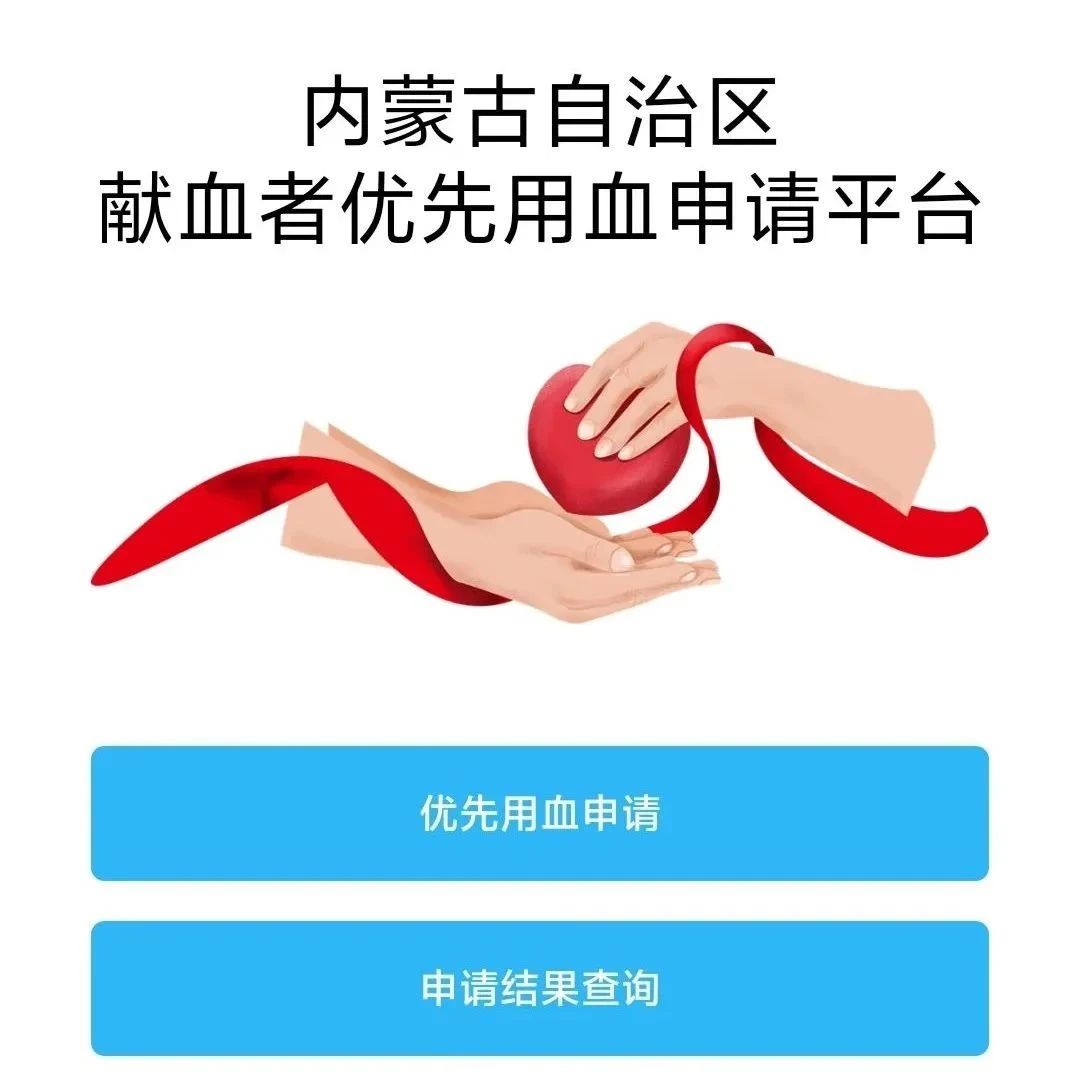1080x1079 pixels.
Task: Open 申请结果查询 to check the application result
Action: (x=540, y=988)
